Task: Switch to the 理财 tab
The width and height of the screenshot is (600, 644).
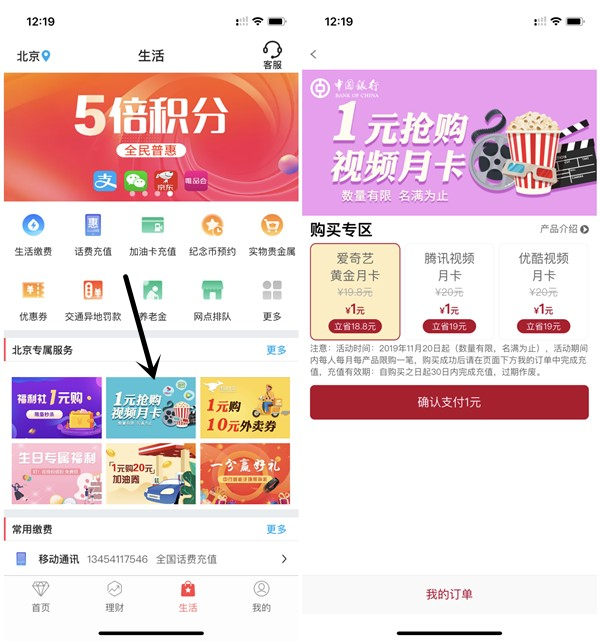Action: click(114, 597)
